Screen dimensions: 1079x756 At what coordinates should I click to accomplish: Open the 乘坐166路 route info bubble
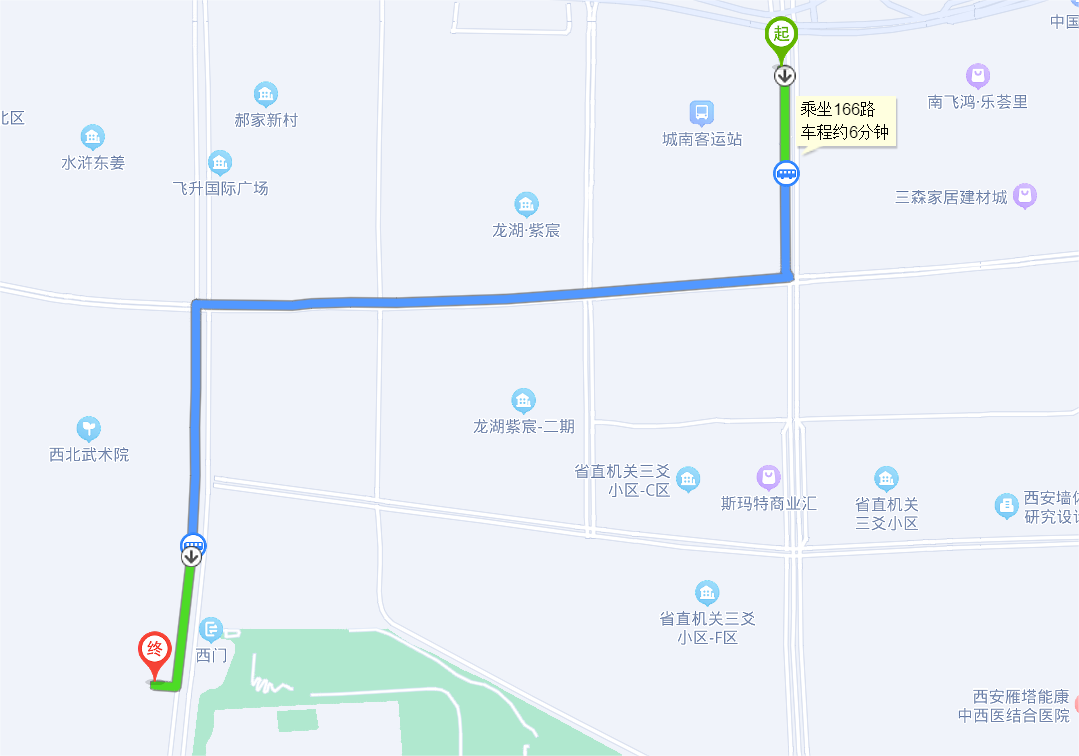point(844,121)
